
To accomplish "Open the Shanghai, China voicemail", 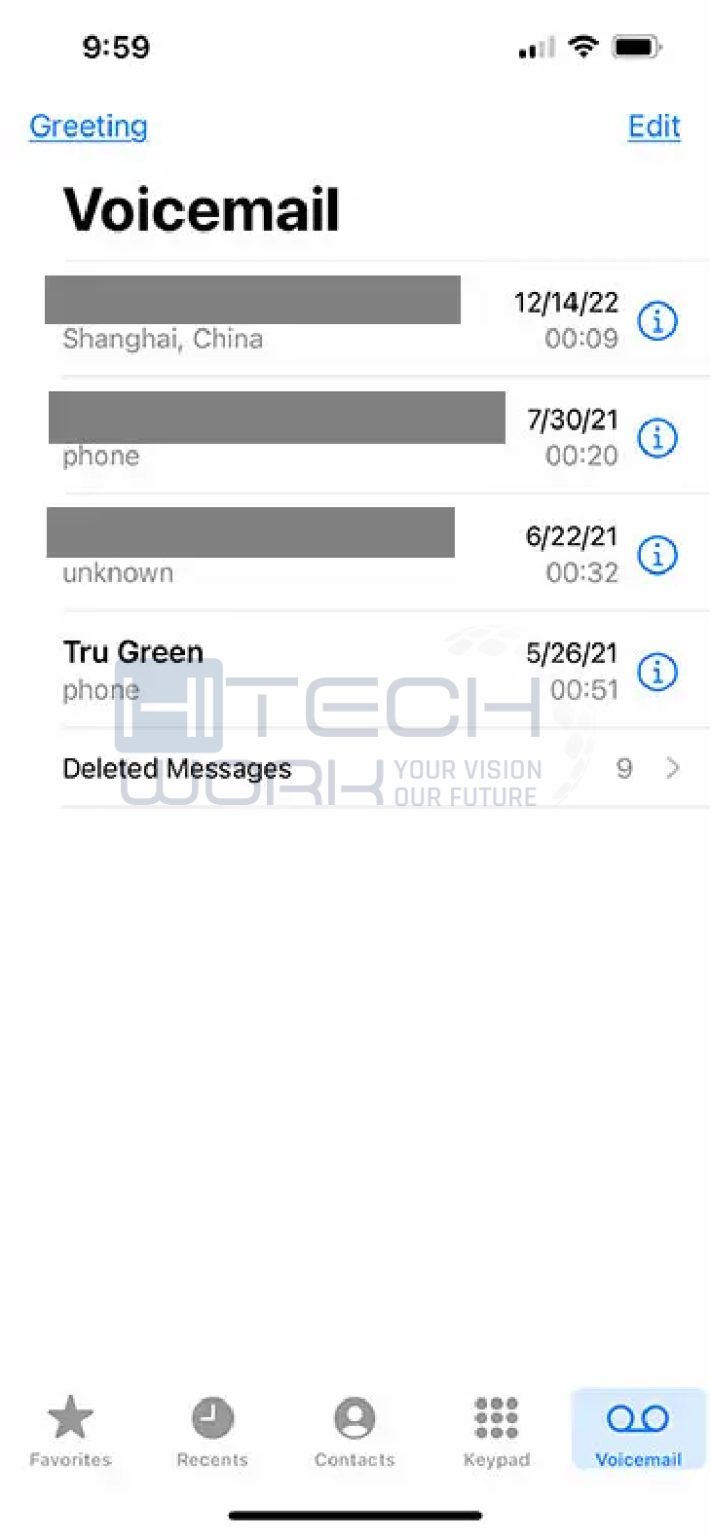I will tap(340, 319).
